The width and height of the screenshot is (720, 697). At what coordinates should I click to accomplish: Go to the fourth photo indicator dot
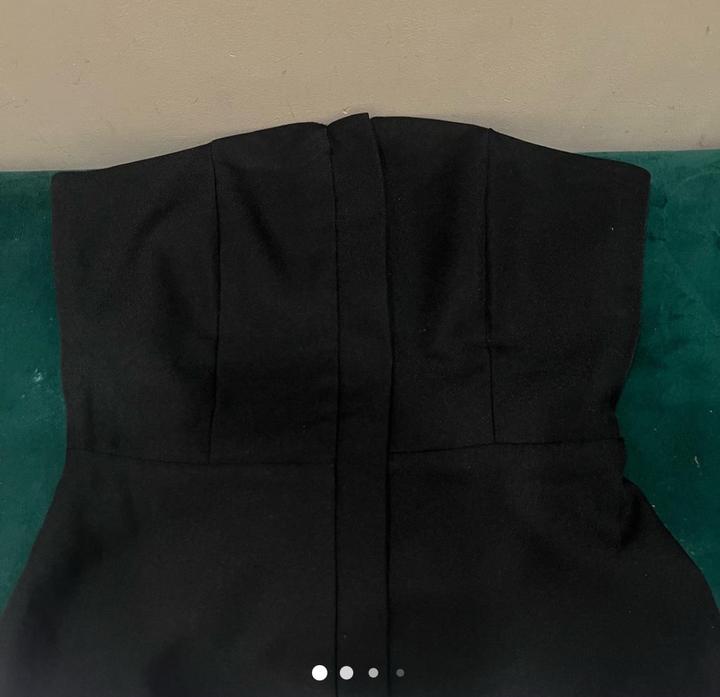point(400,673)
